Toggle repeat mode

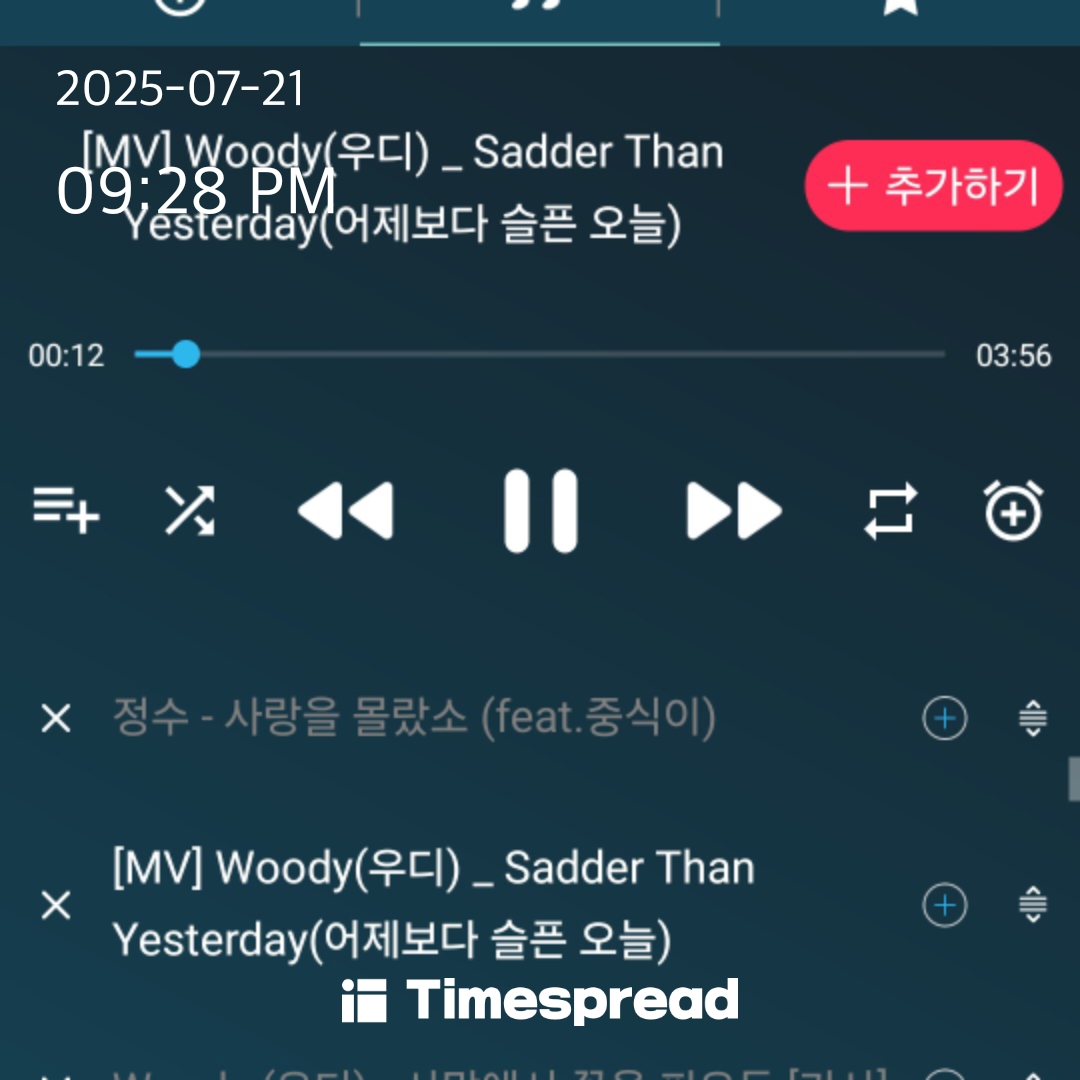pyautogui.click(x=890, y=511)
